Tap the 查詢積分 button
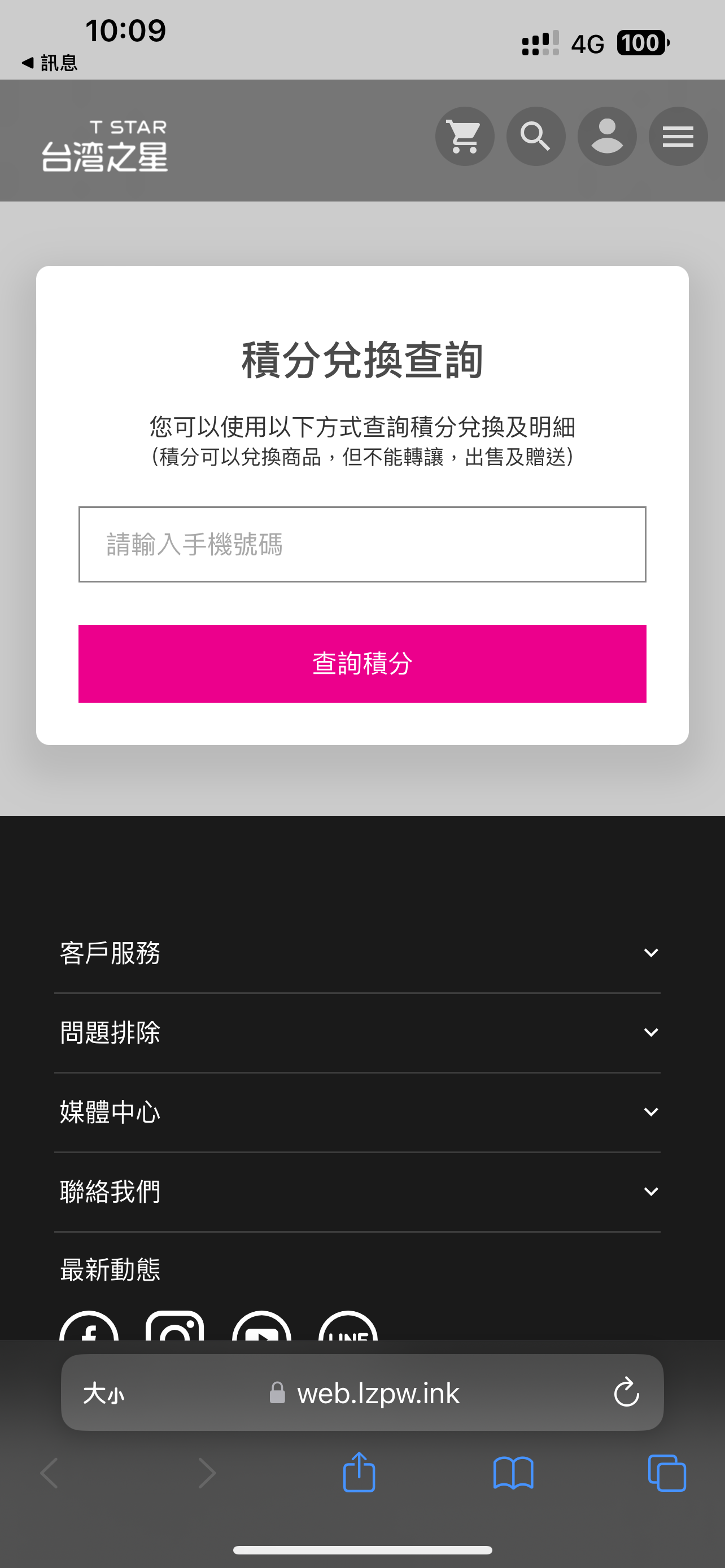The image size is (725, 1568). [x=362, y=663]
